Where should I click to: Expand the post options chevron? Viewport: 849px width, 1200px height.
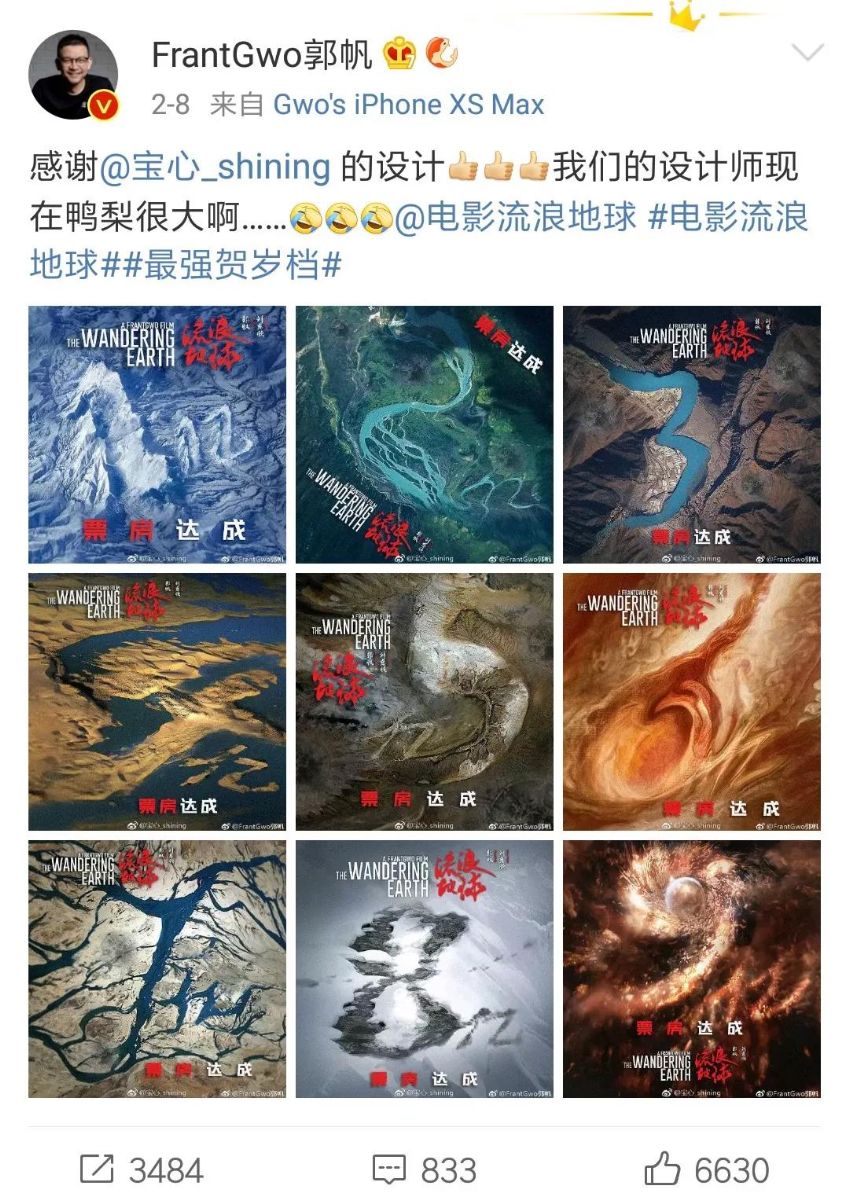806,53
